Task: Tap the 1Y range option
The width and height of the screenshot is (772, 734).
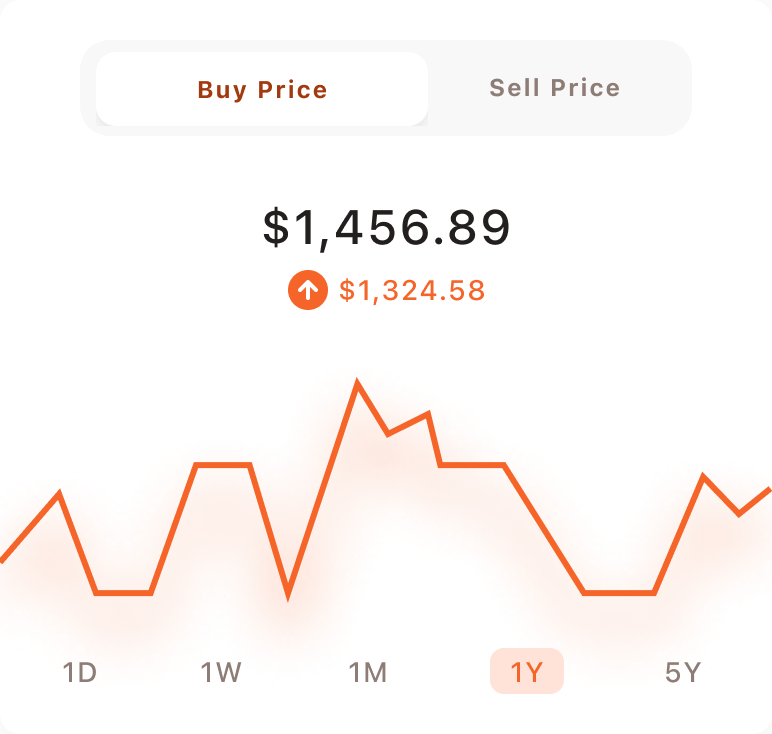Action: pyautogui.click(x=526, y=671)
